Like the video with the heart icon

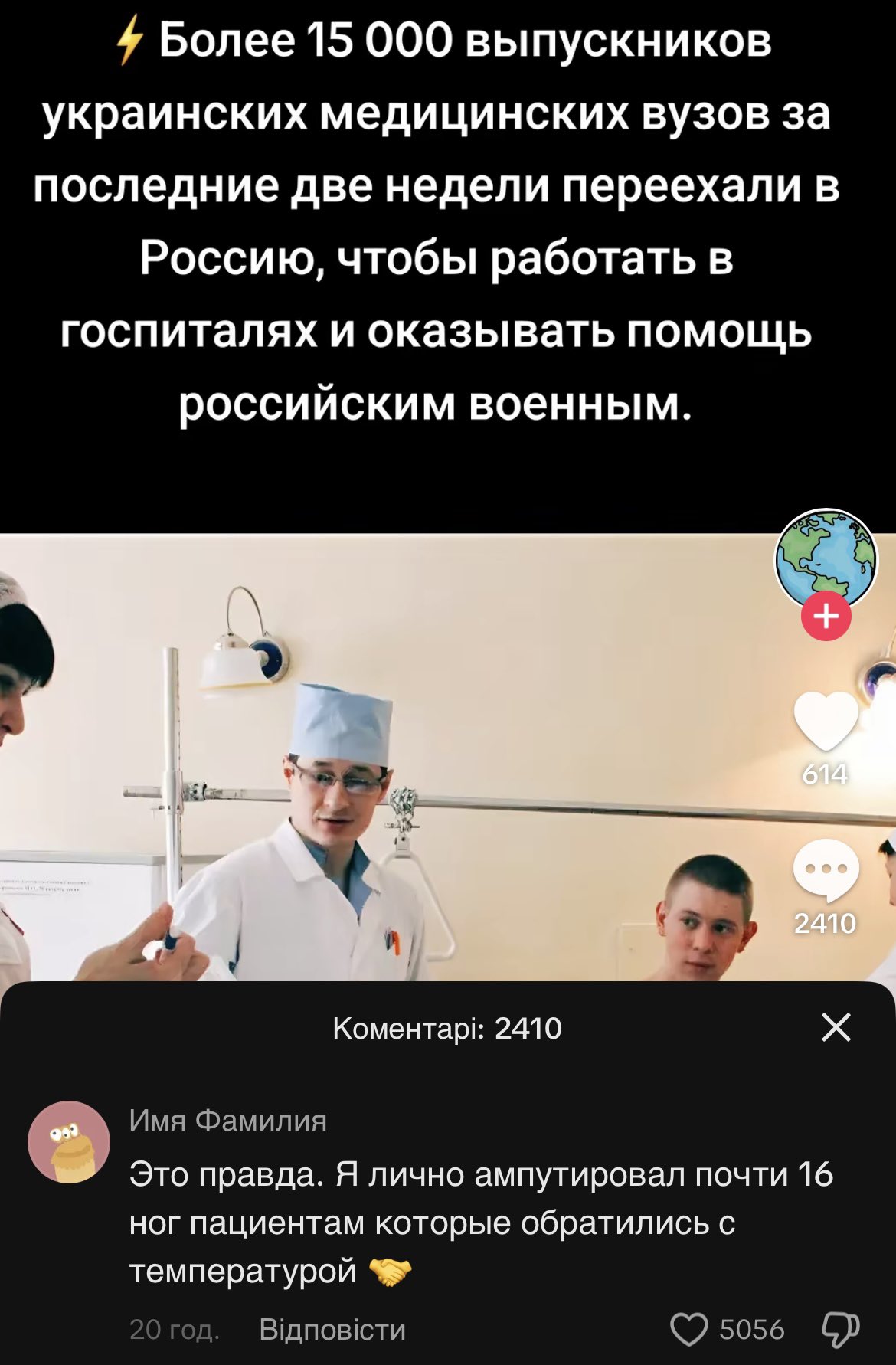[826, 722]
